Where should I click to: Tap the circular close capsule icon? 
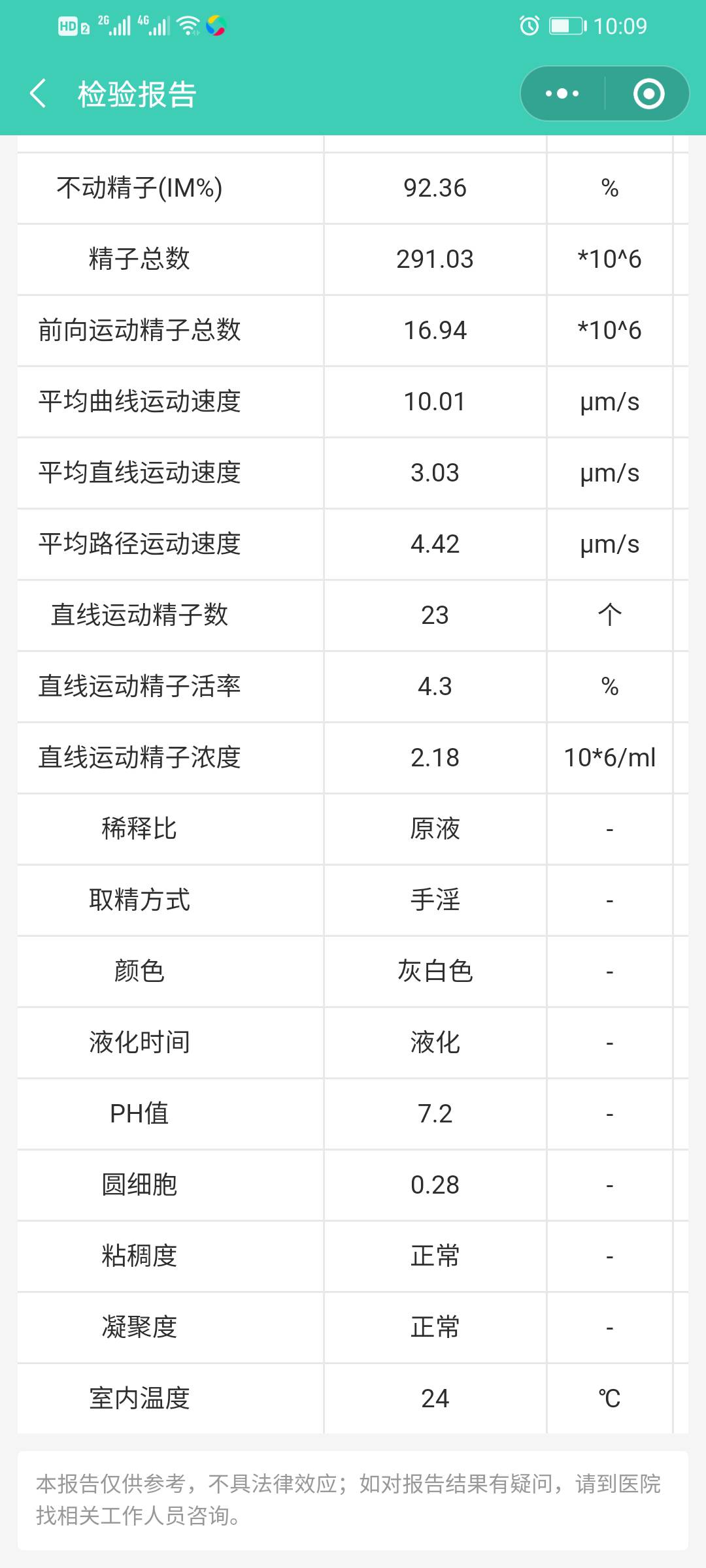click(647, 94)
